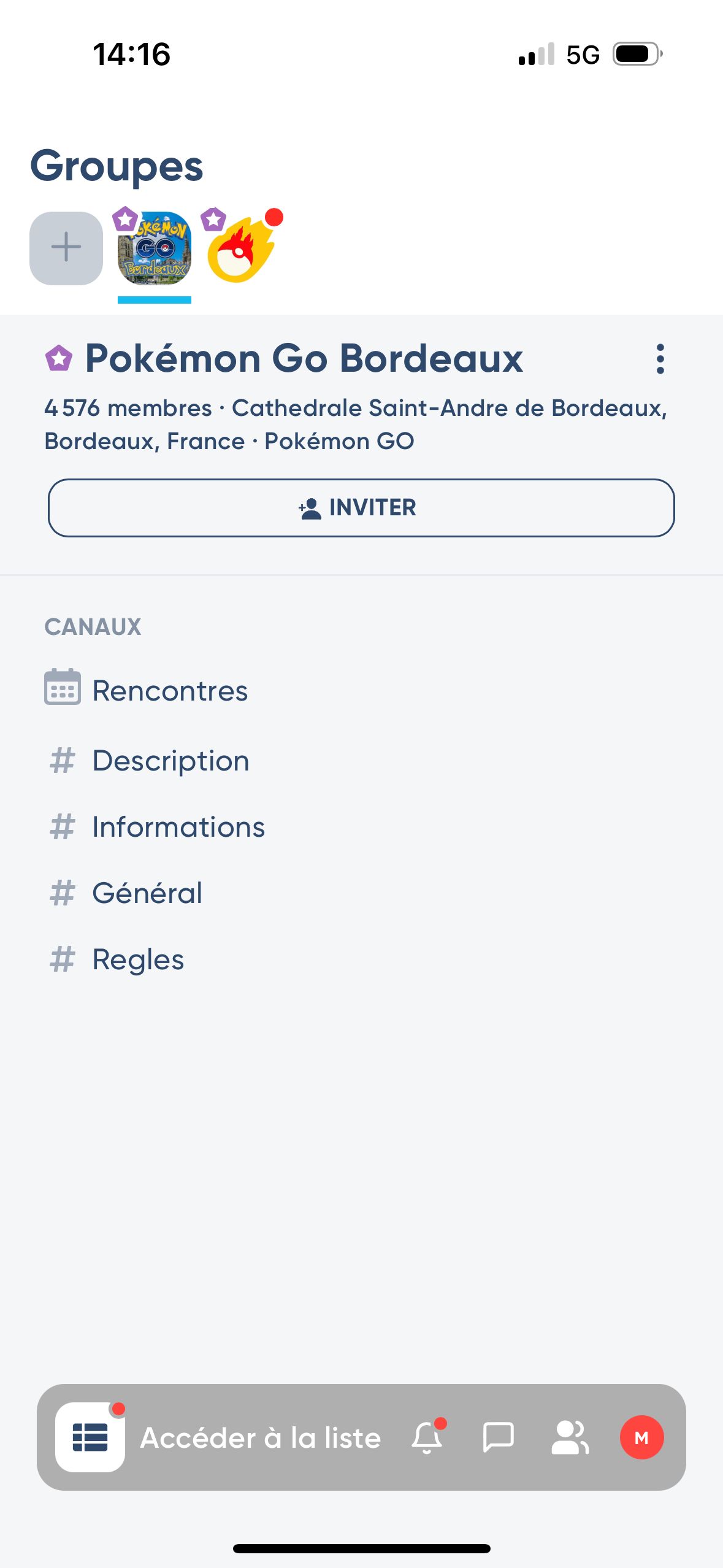Tap the INVITER button
The height and width of the screenshot is (1568, 723).
[x=361, y=508]
